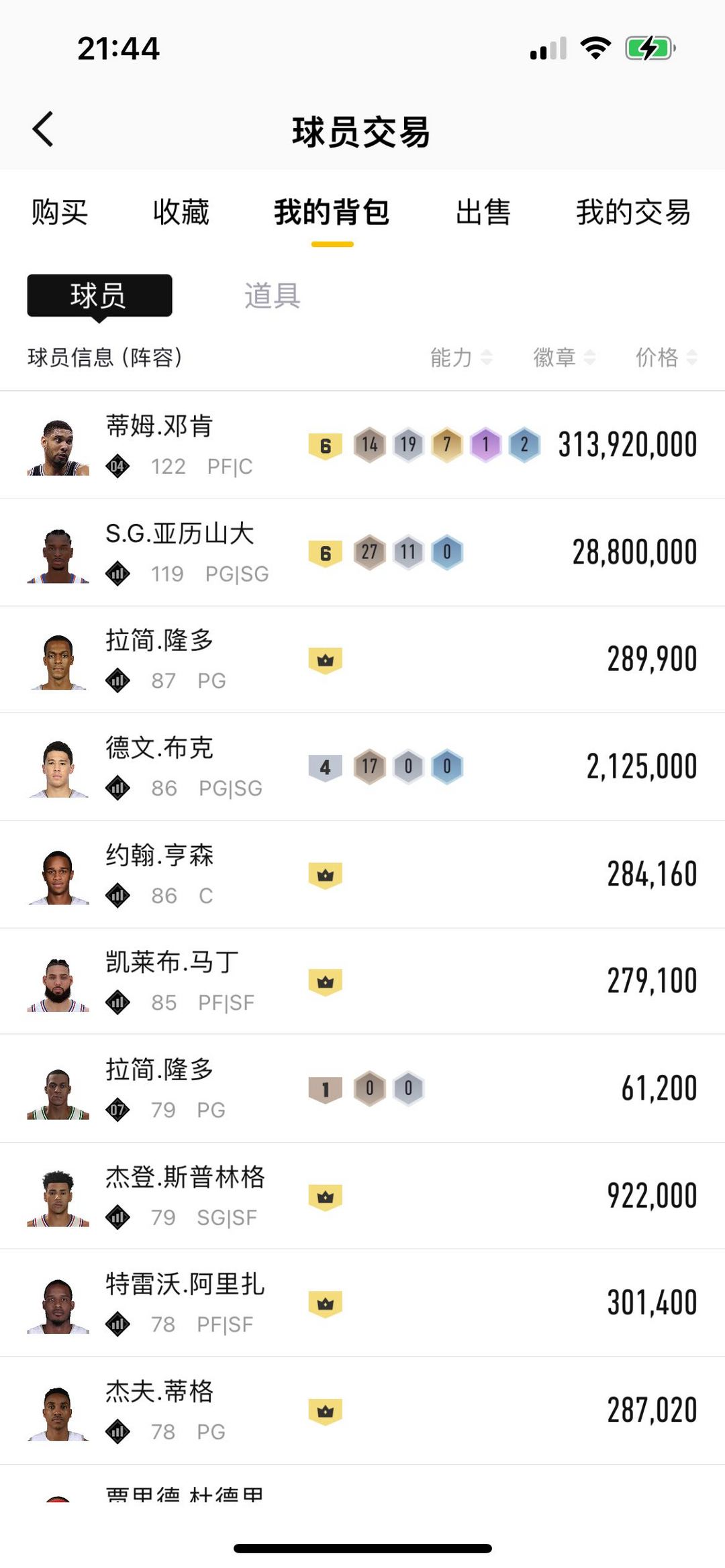This screenshot has height=1568, width=725.
Task: Sort players by 价格
Action: 666,357
